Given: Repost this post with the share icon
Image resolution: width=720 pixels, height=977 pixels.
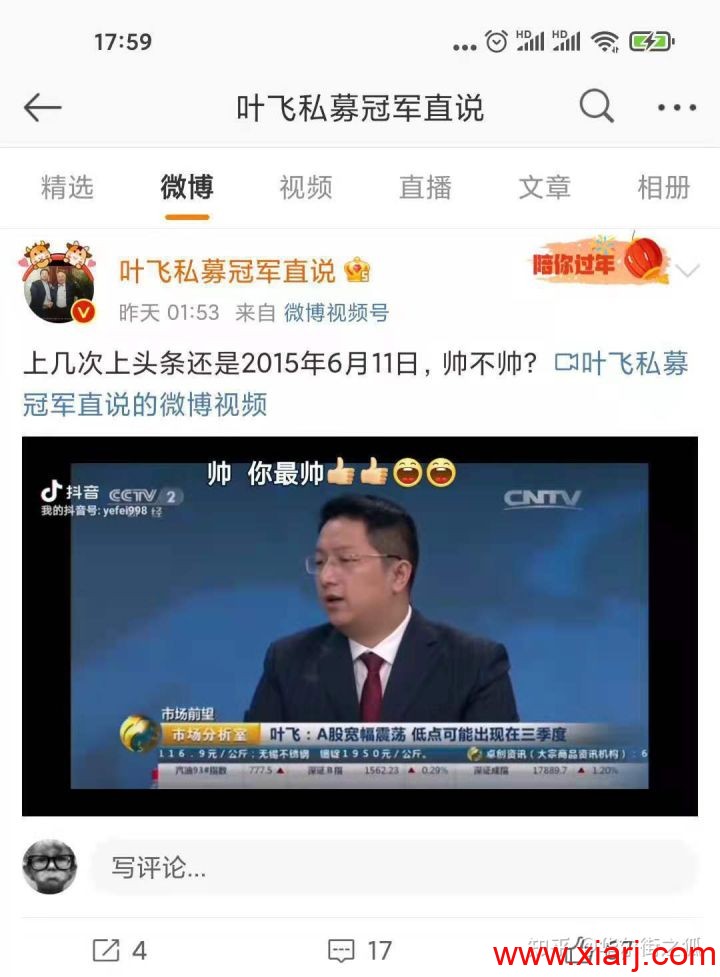Looking at the screenshot, I should (118, 950).
